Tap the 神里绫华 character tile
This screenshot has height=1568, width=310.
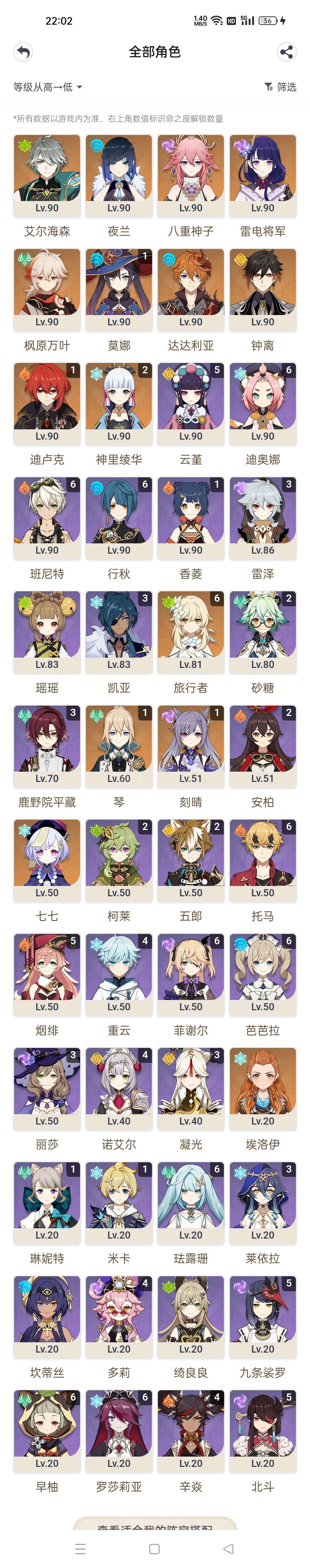(119, 404)
